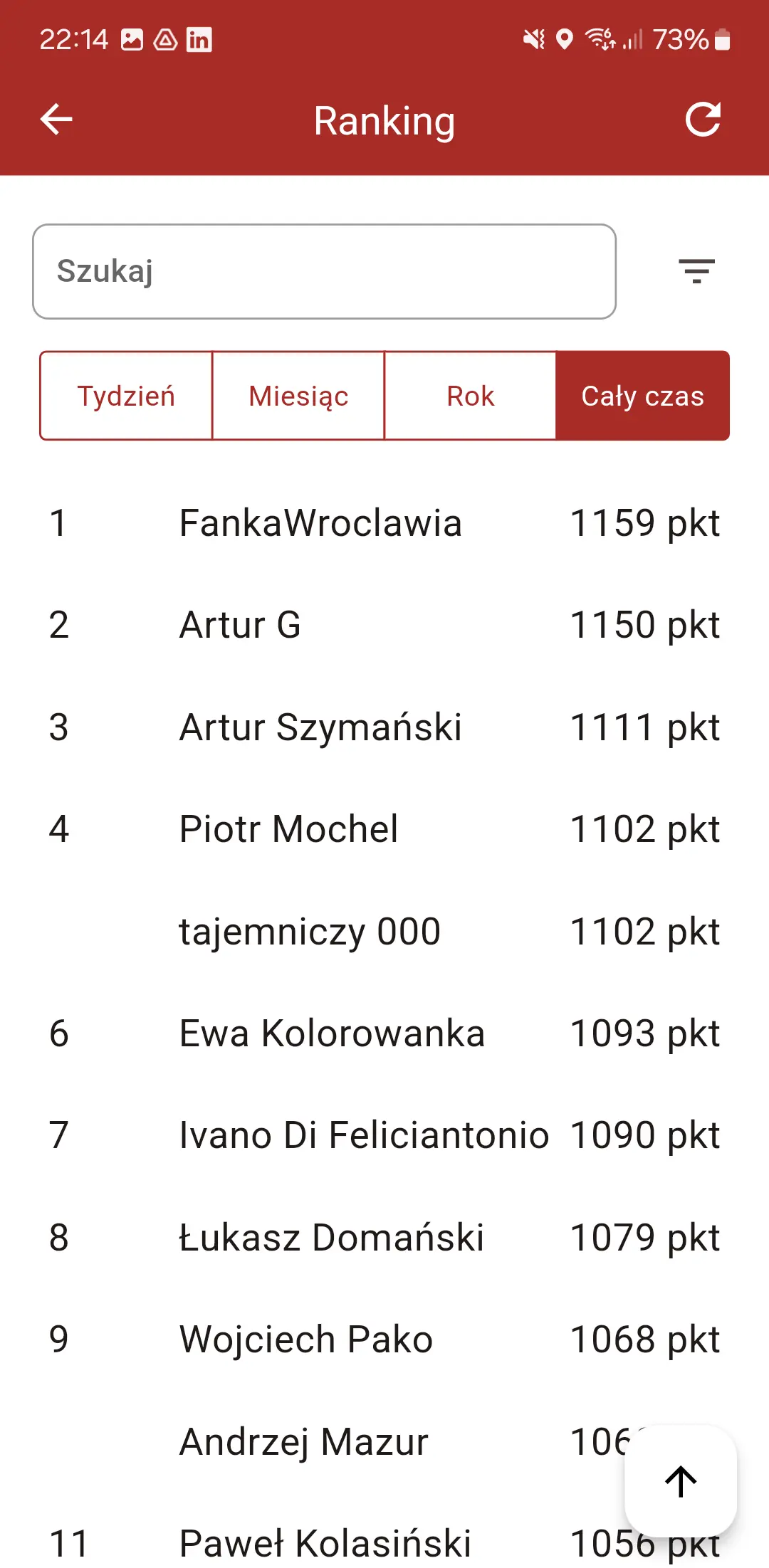Viewport: 769px width, 1568px height.
Task: Open the filter options icon
Action: coord(697,271)
